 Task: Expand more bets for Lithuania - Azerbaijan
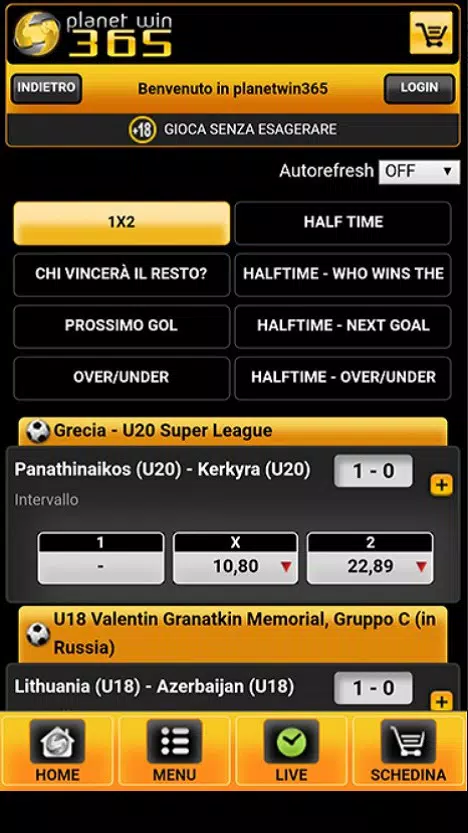tap(441, 701)
